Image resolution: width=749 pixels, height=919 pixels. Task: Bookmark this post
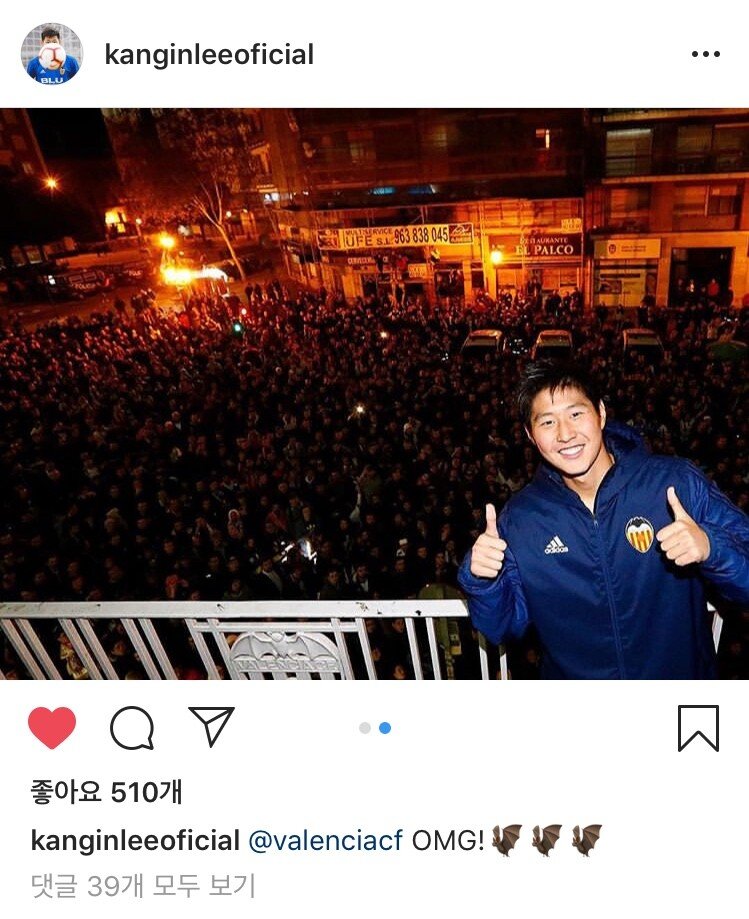coord(697,728)
